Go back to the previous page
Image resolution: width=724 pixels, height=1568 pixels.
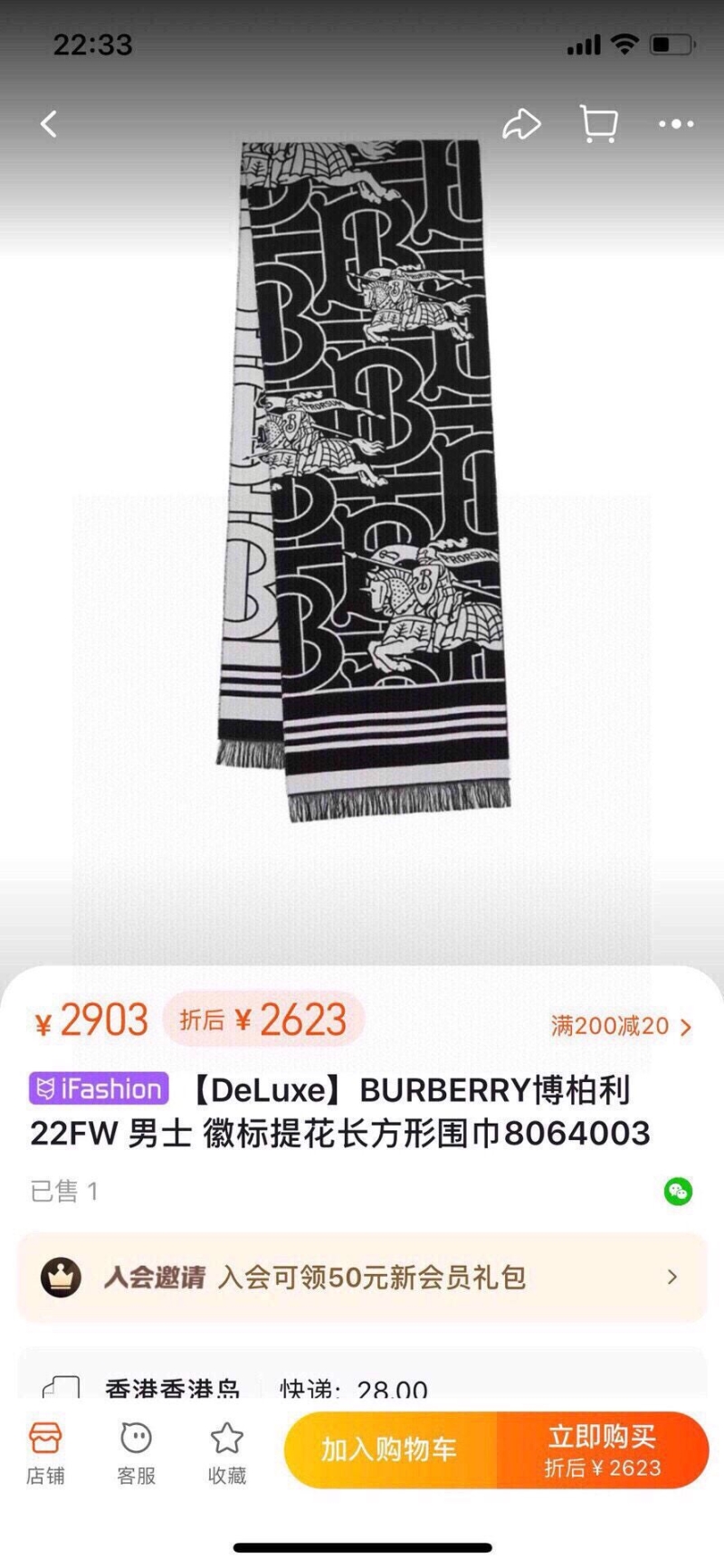coord(49,124)
